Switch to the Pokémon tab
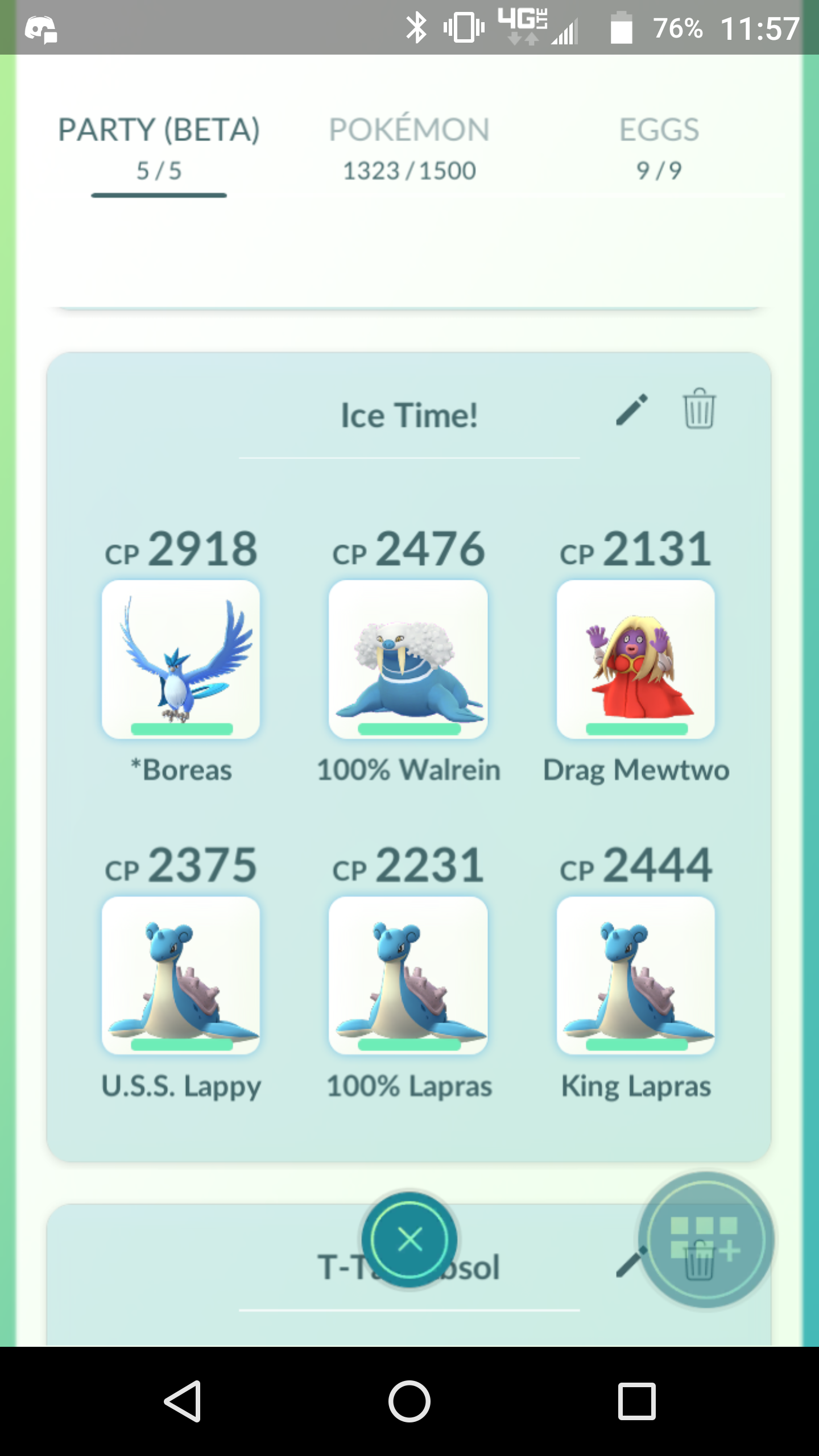The height and width of the screenshot is (1456, 819). pos(409,149)
